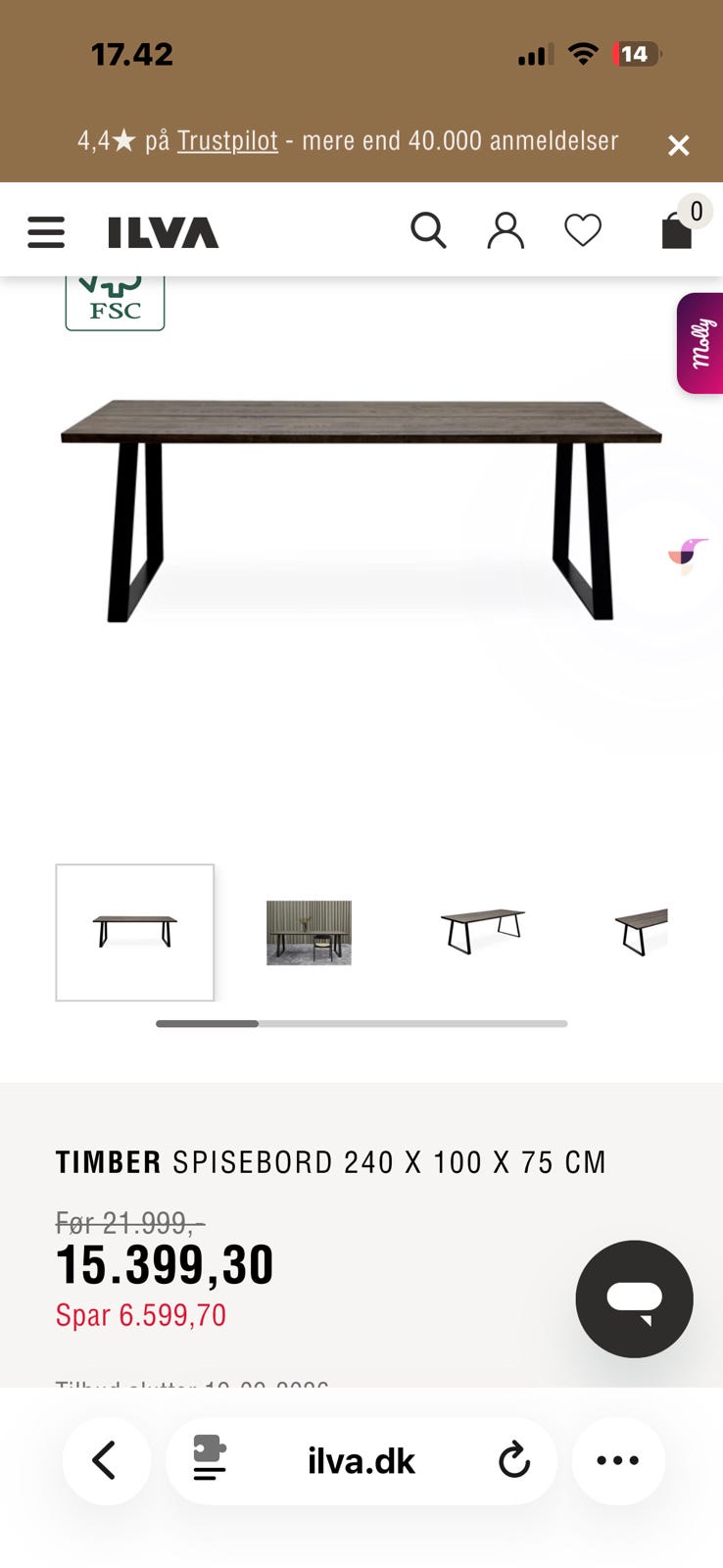Open the site search

428,231
